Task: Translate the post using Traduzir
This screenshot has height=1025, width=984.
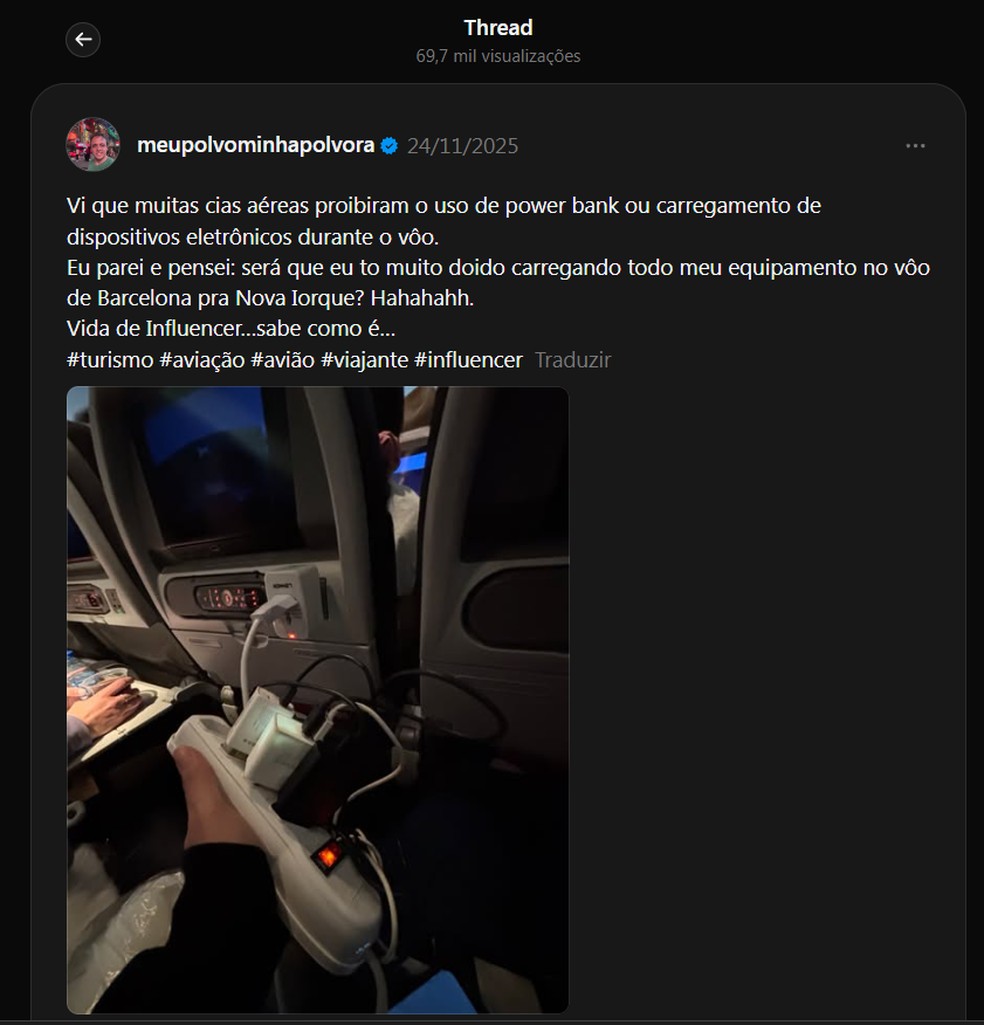Action: [x=571, y=360]
